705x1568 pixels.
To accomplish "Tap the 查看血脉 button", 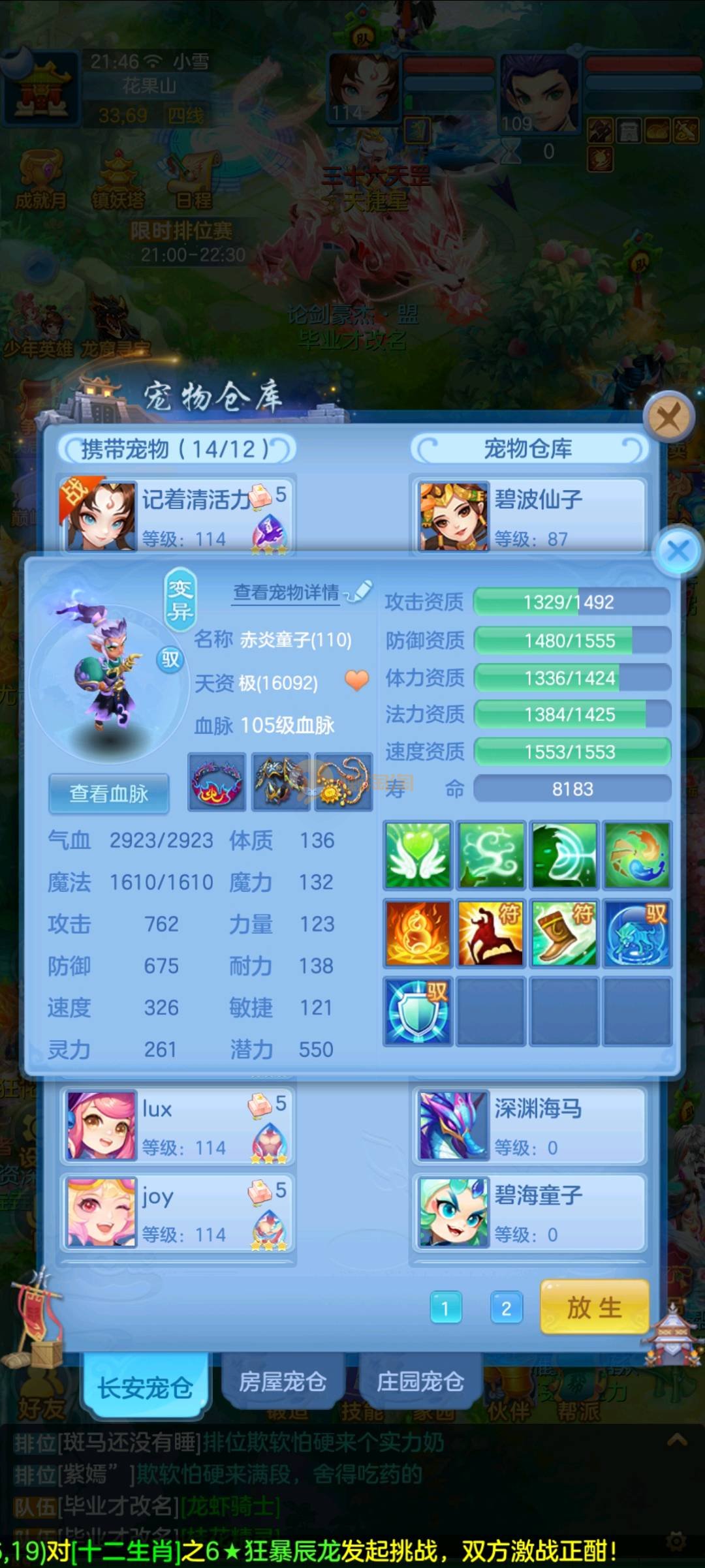I will coord(109,793).
